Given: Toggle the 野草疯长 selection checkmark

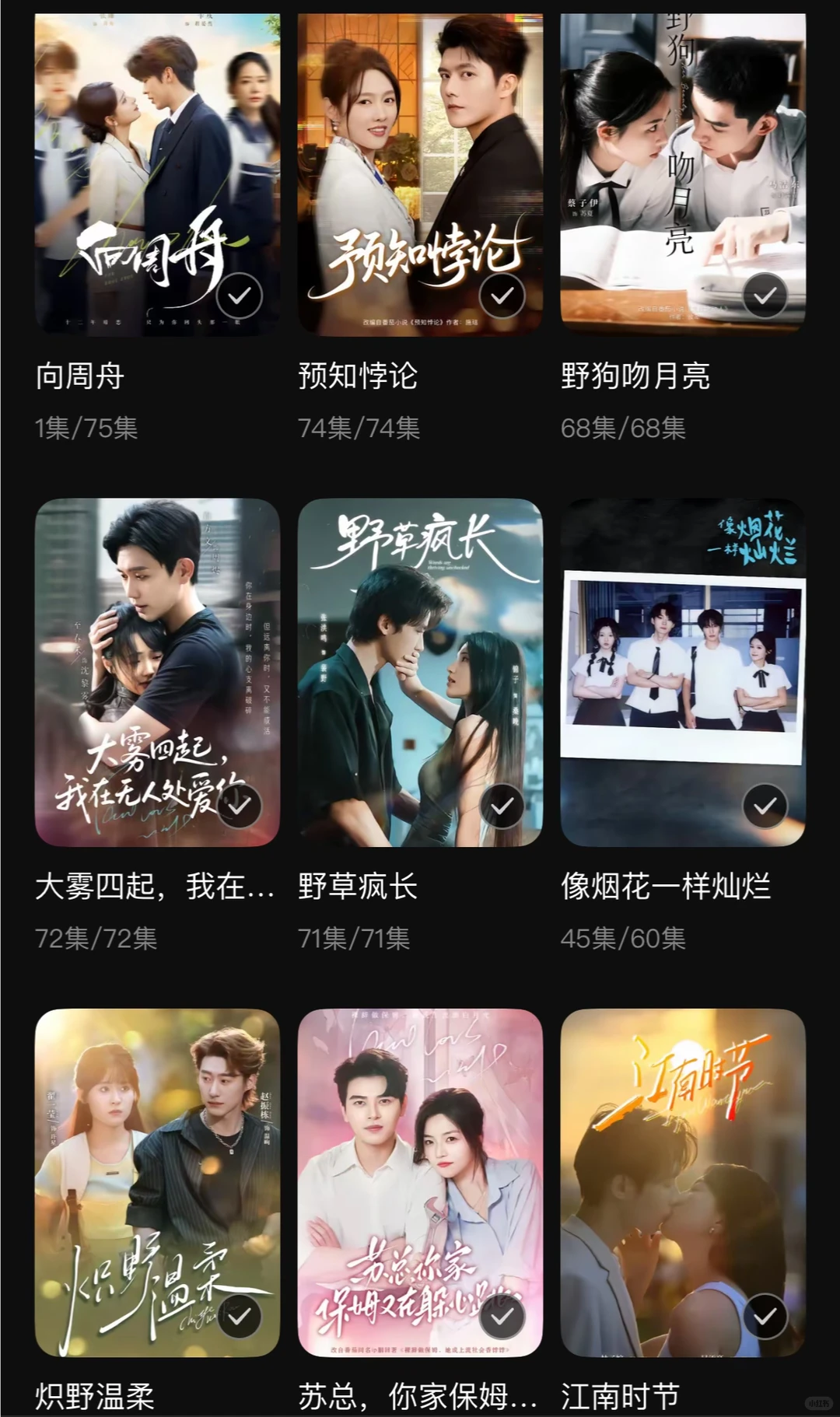Looking at the screenshot, I should [x=502, y=806].
